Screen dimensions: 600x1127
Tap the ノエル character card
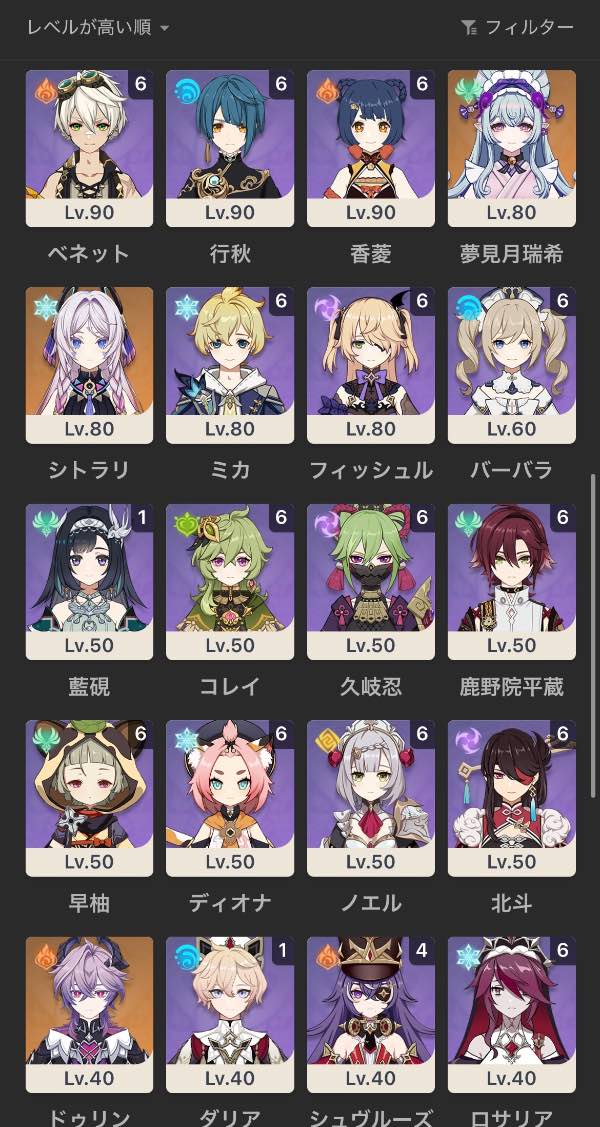pyautogui.click(x=371, y=798)
